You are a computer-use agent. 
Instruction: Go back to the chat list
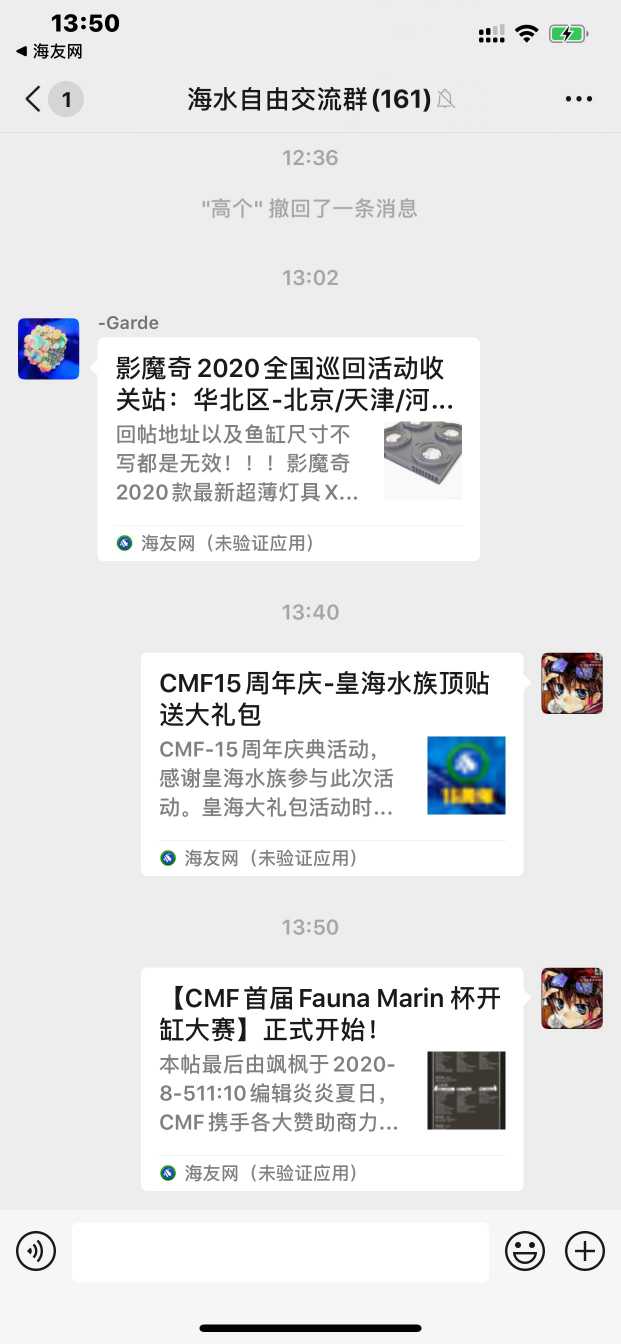pos(35,99)
